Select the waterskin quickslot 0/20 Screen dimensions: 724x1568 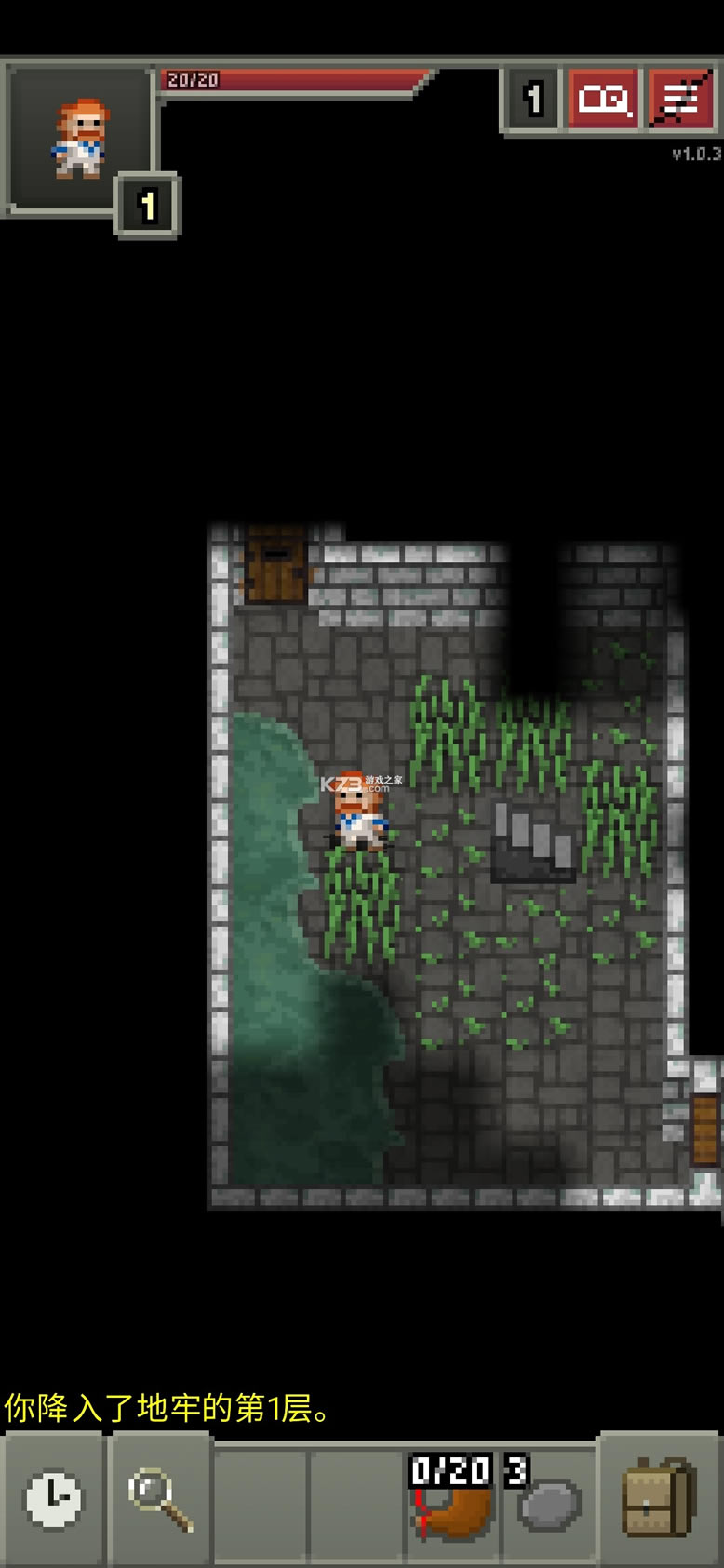[452, 1499]
